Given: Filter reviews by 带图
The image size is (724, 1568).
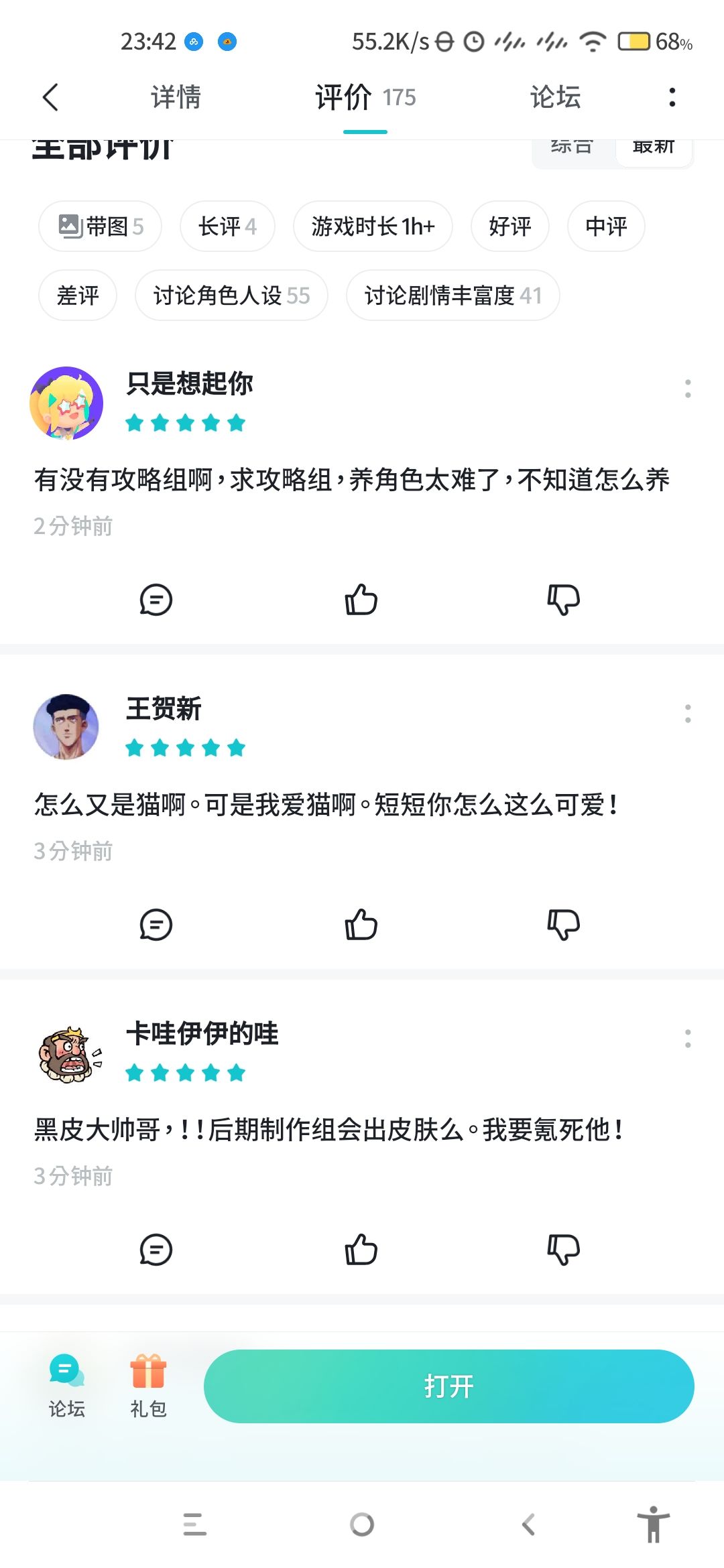Looking at the screenshot, I should (x=101, y=226).
